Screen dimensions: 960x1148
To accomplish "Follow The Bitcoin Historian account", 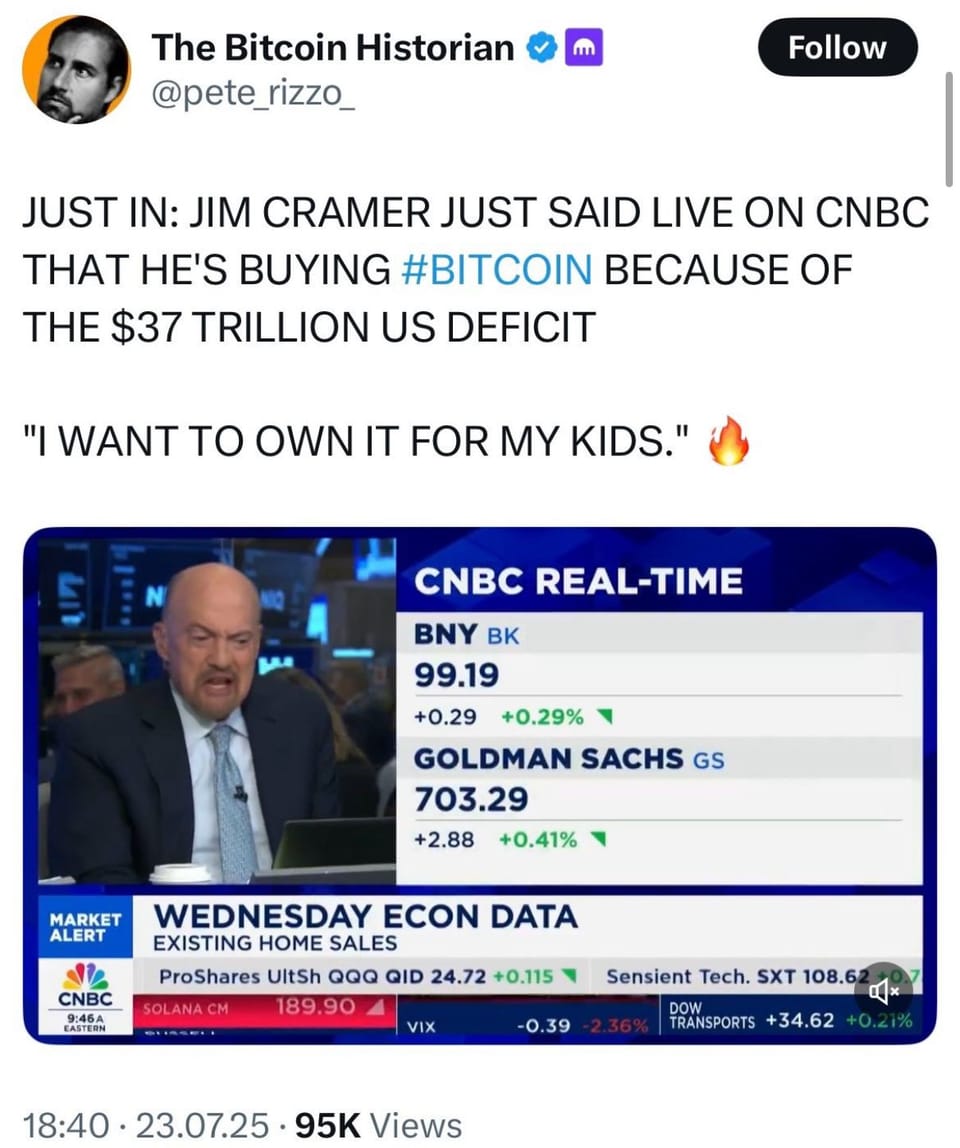I will click(837, 47).
